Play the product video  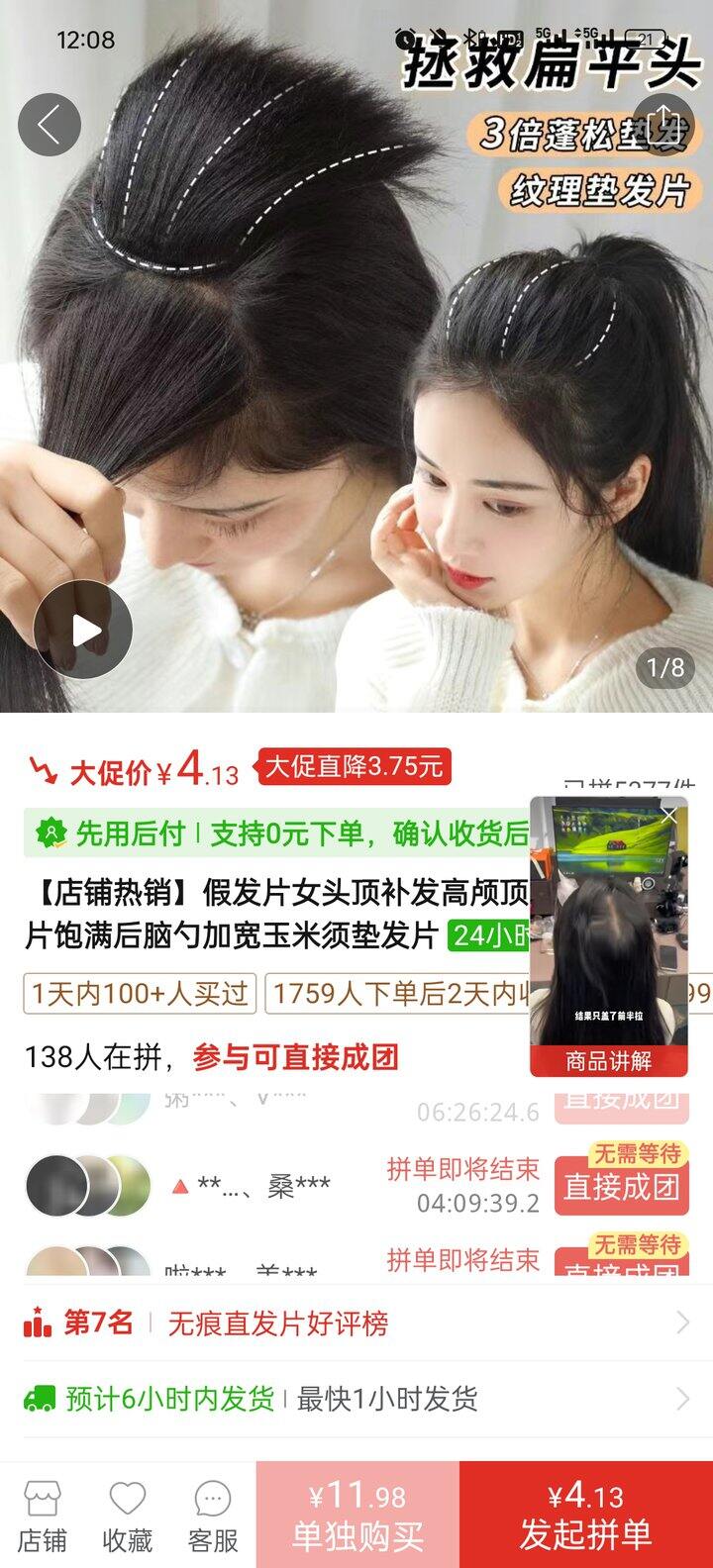click(83, 630)
